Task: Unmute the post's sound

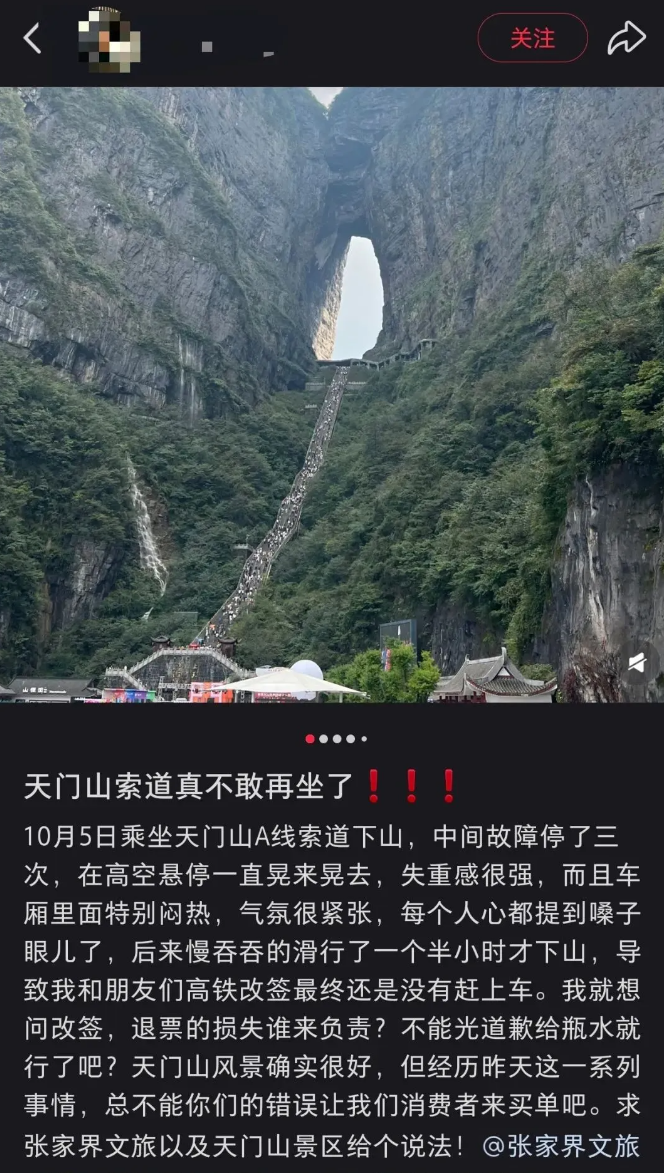Action: coord(635,662)
